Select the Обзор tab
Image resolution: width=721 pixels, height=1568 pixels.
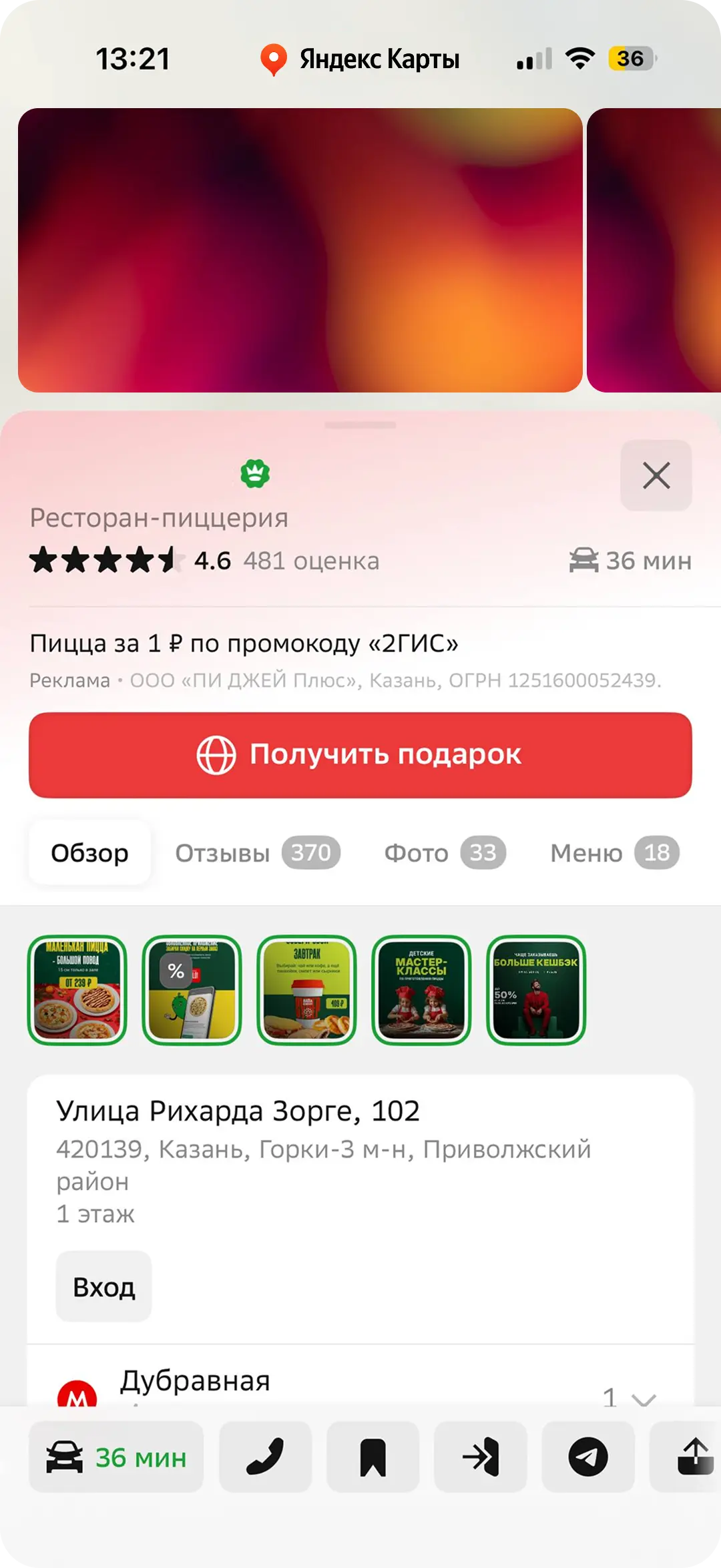[90, 853]
